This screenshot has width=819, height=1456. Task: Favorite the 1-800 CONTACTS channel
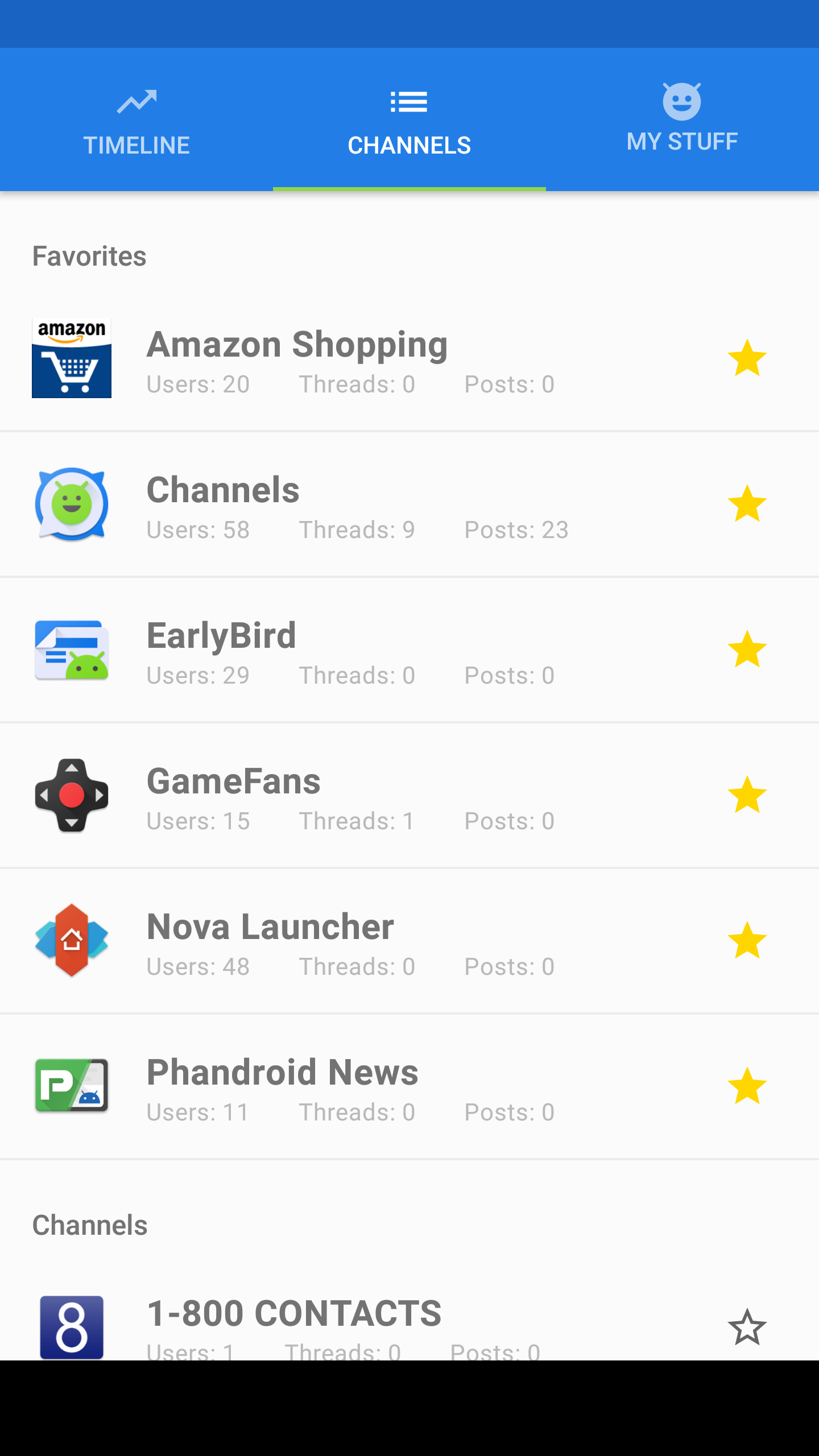[747, 1325]
